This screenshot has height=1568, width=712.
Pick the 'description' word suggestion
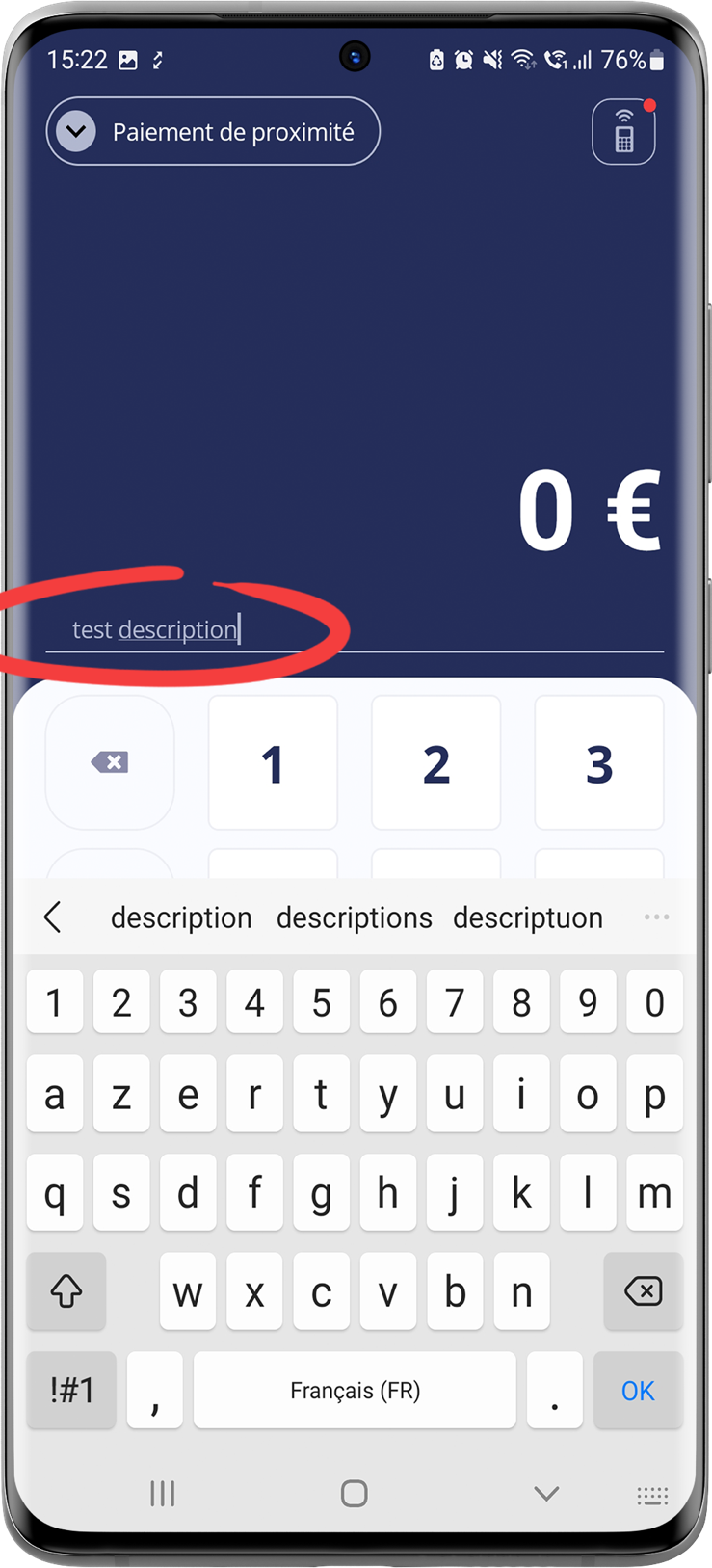click(x=181, y=917)
